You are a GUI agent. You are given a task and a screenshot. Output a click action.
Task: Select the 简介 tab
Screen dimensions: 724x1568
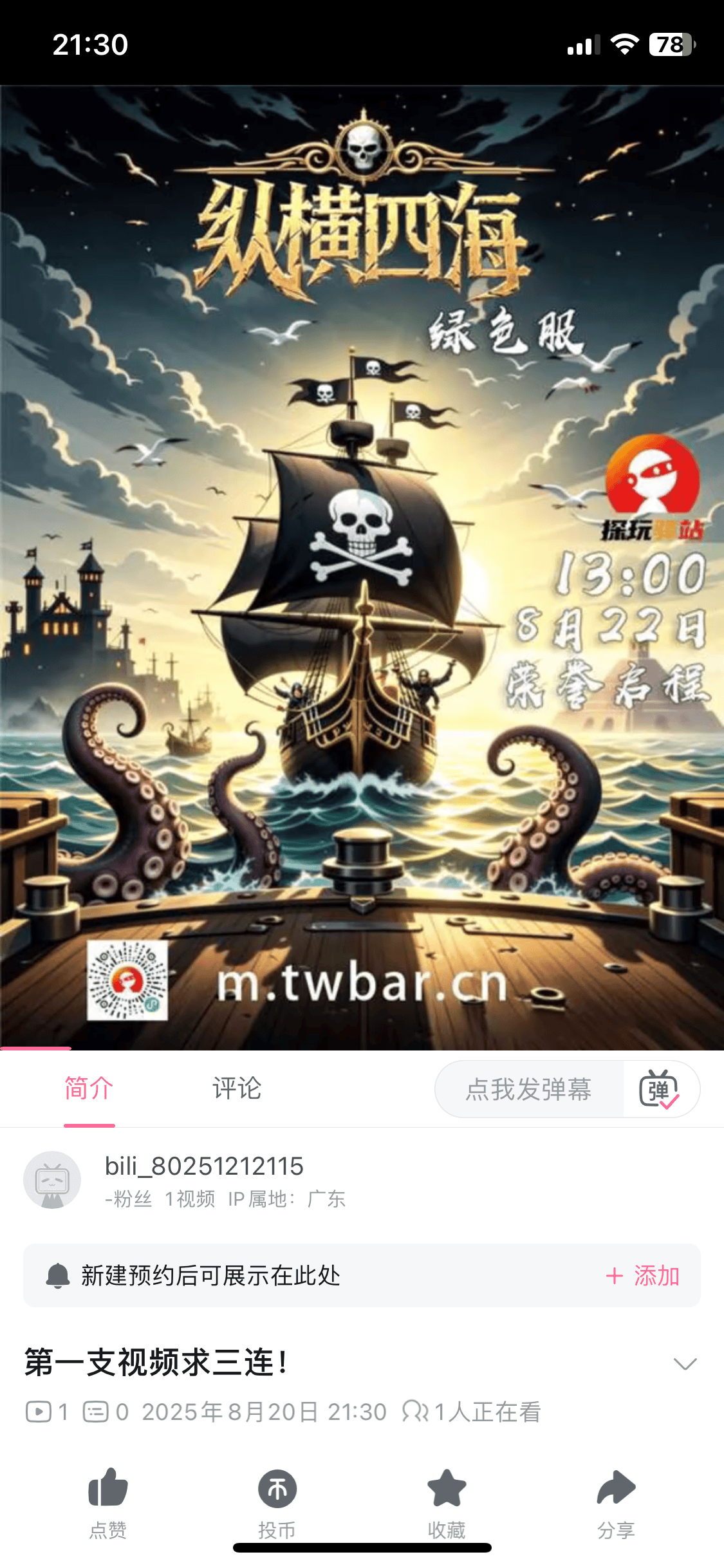coord(89,1089)
